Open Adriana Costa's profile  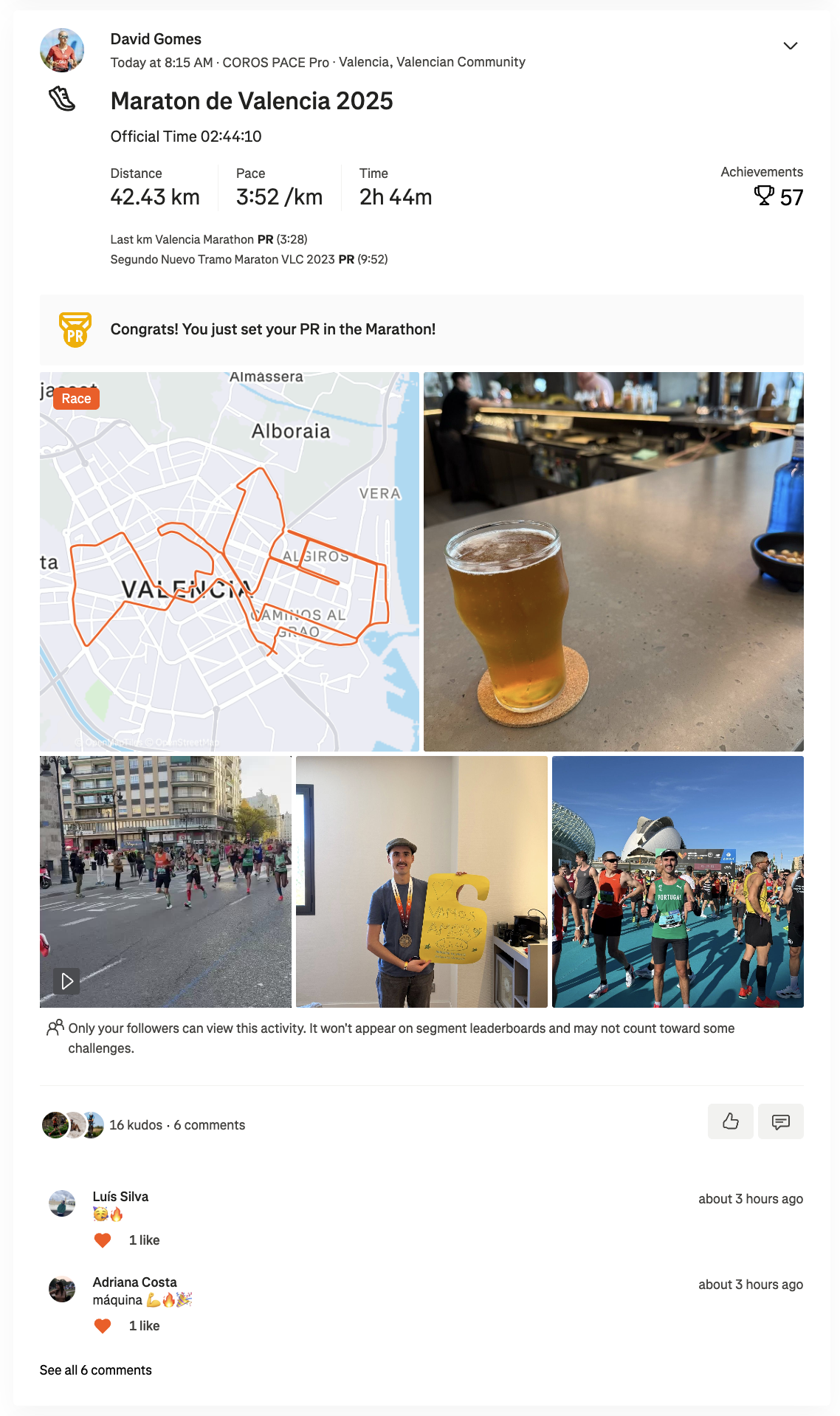pyautogui.click(x=134, y=1282)
